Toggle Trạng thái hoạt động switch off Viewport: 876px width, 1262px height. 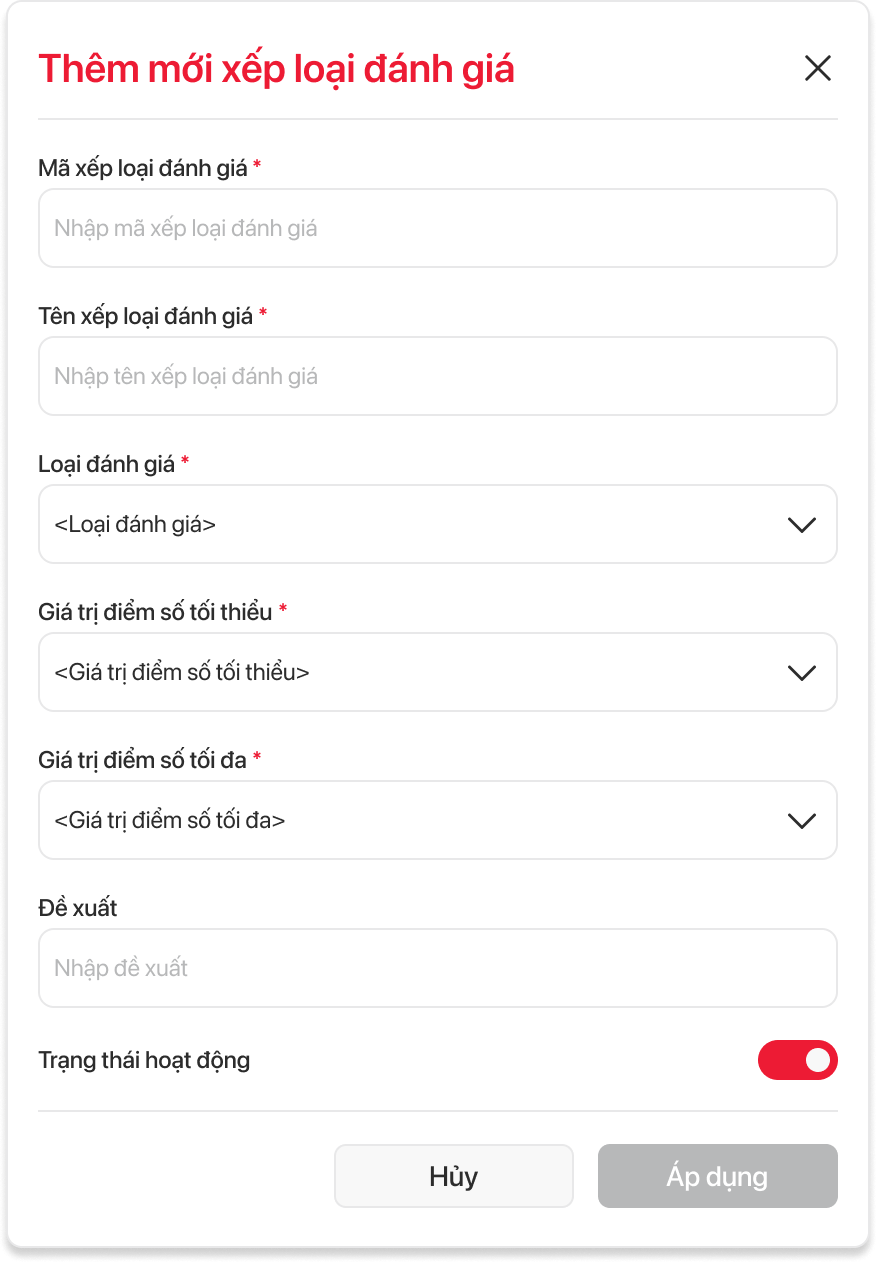point(797,1060)
